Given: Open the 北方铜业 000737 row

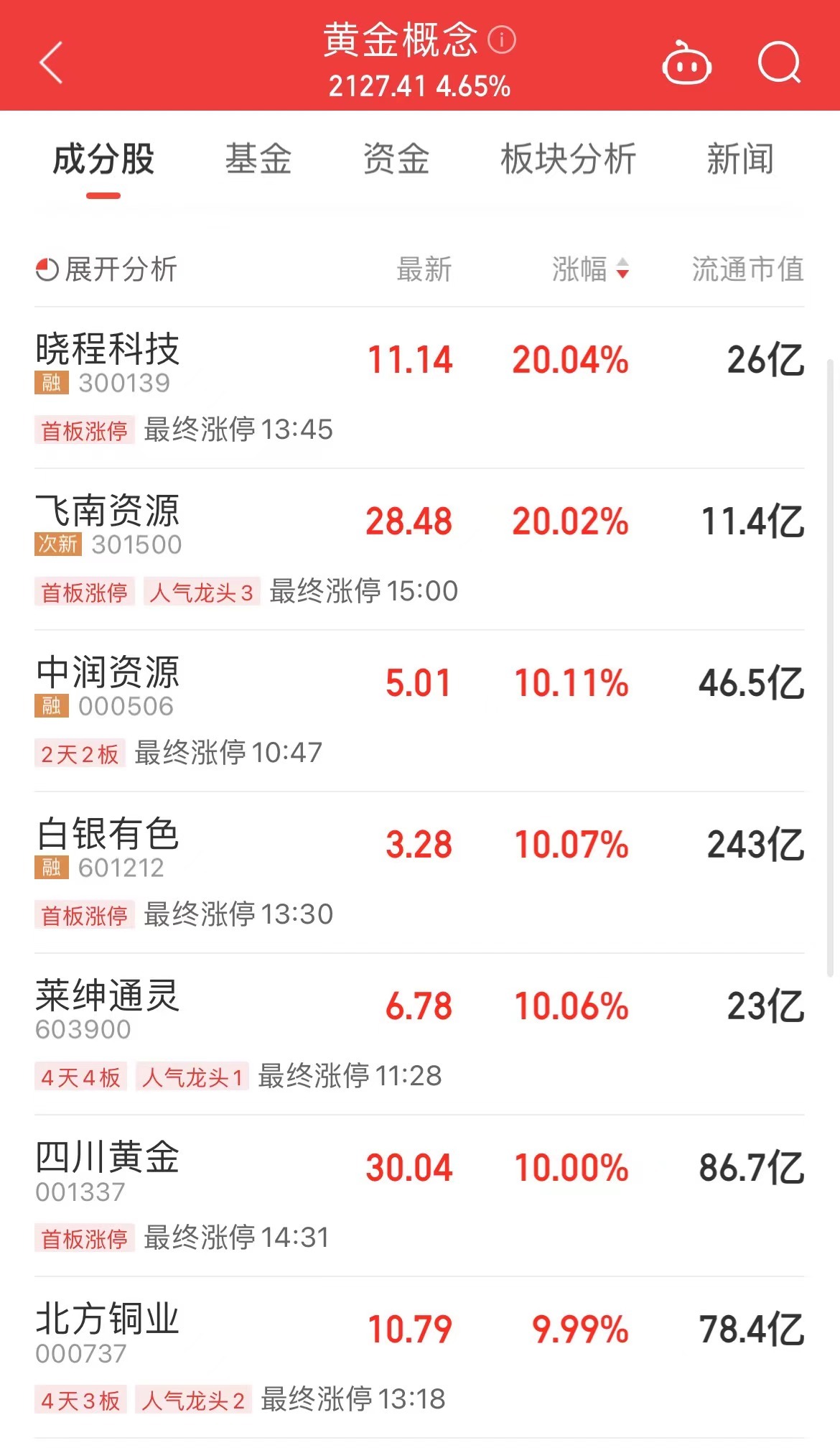Looking at the screenshot, I should pos(419,1357).
